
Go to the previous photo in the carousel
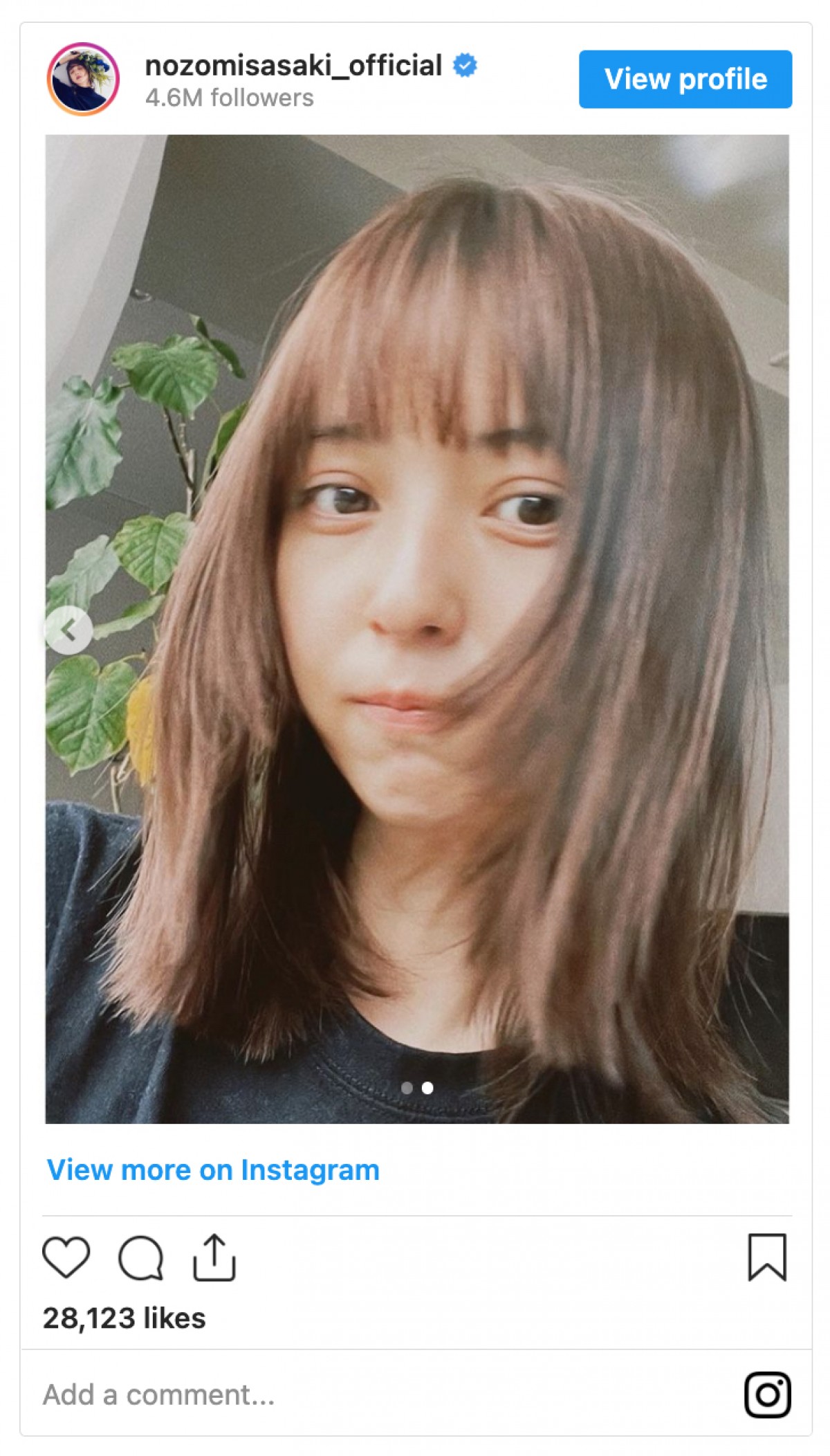click(68, 630)
